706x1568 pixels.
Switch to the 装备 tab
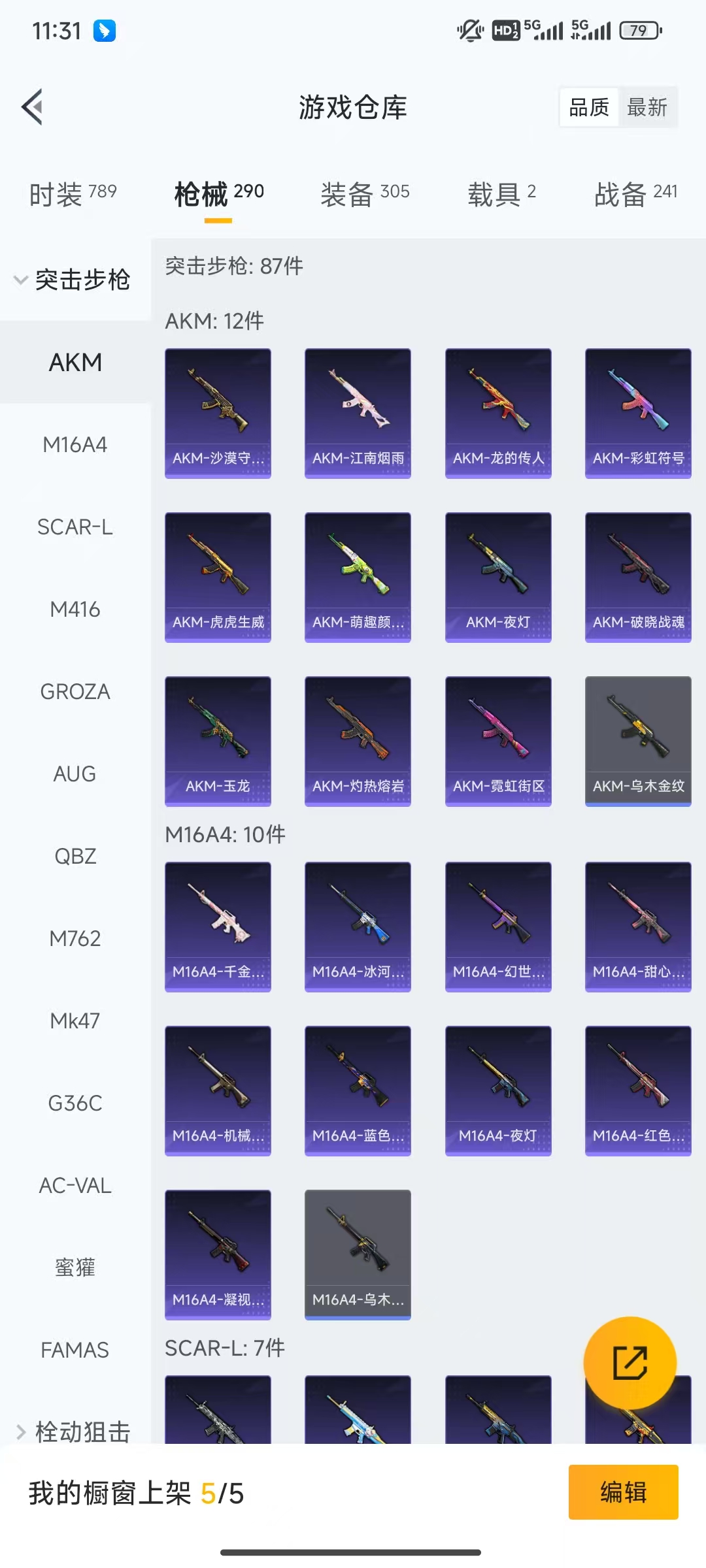(x=365, y=194)
